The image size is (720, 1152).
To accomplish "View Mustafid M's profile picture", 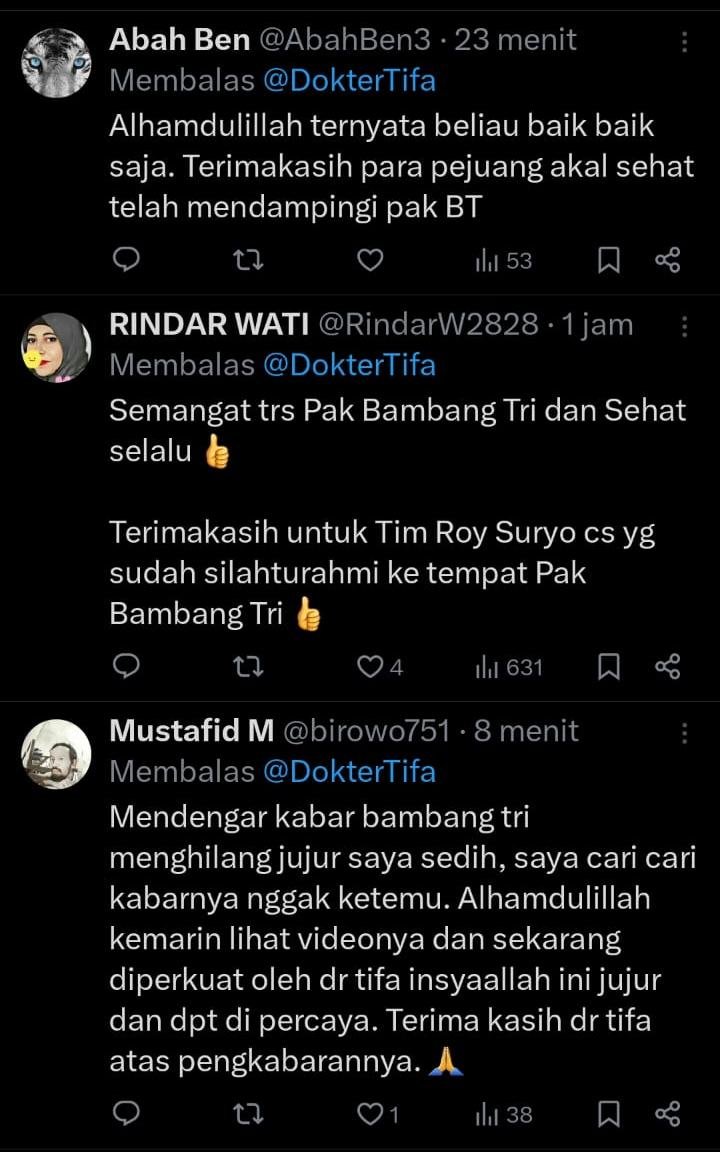I will [56, 754].
